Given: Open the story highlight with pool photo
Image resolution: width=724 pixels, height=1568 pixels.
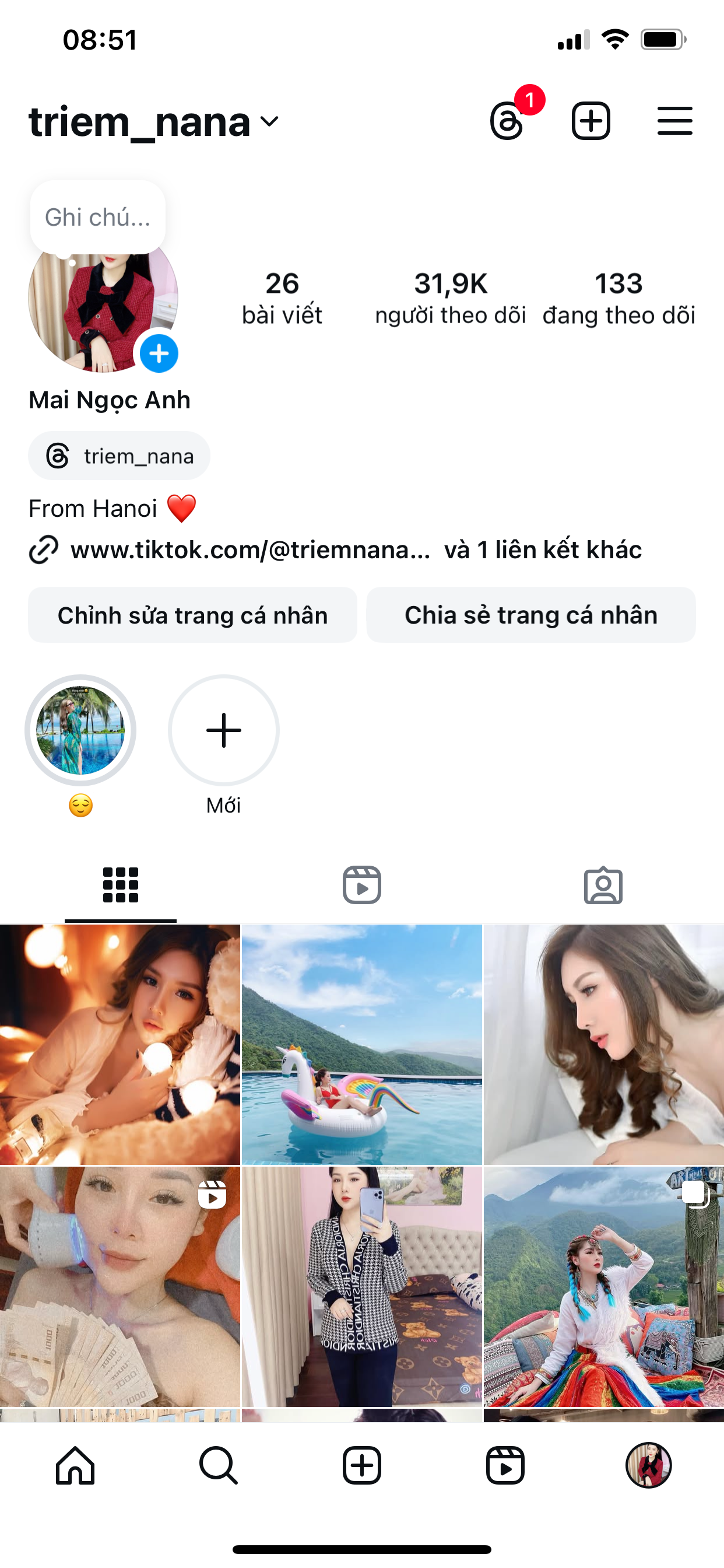Looking at the screenshot, I should [x=80, y=730].
